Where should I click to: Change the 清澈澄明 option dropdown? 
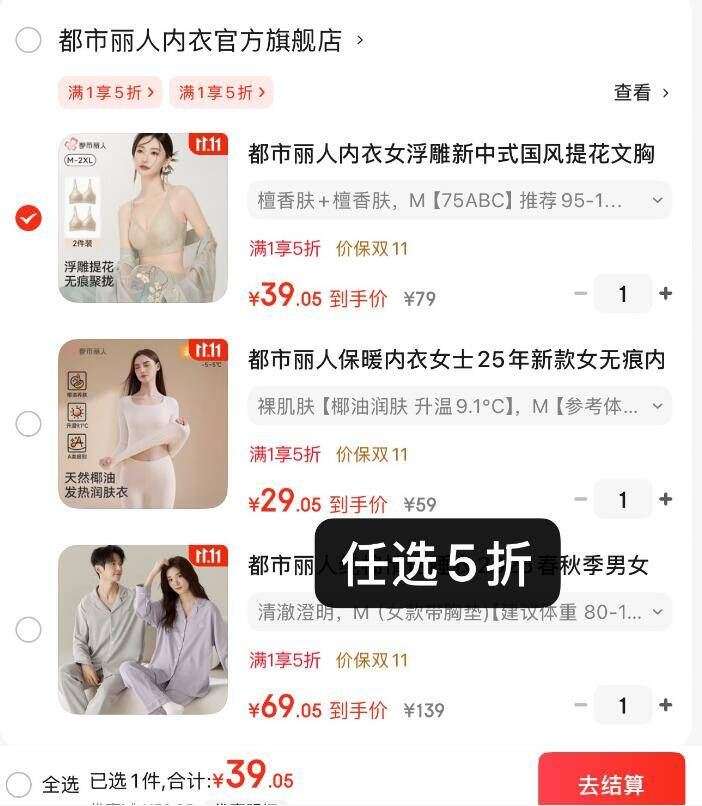[459, 612]
